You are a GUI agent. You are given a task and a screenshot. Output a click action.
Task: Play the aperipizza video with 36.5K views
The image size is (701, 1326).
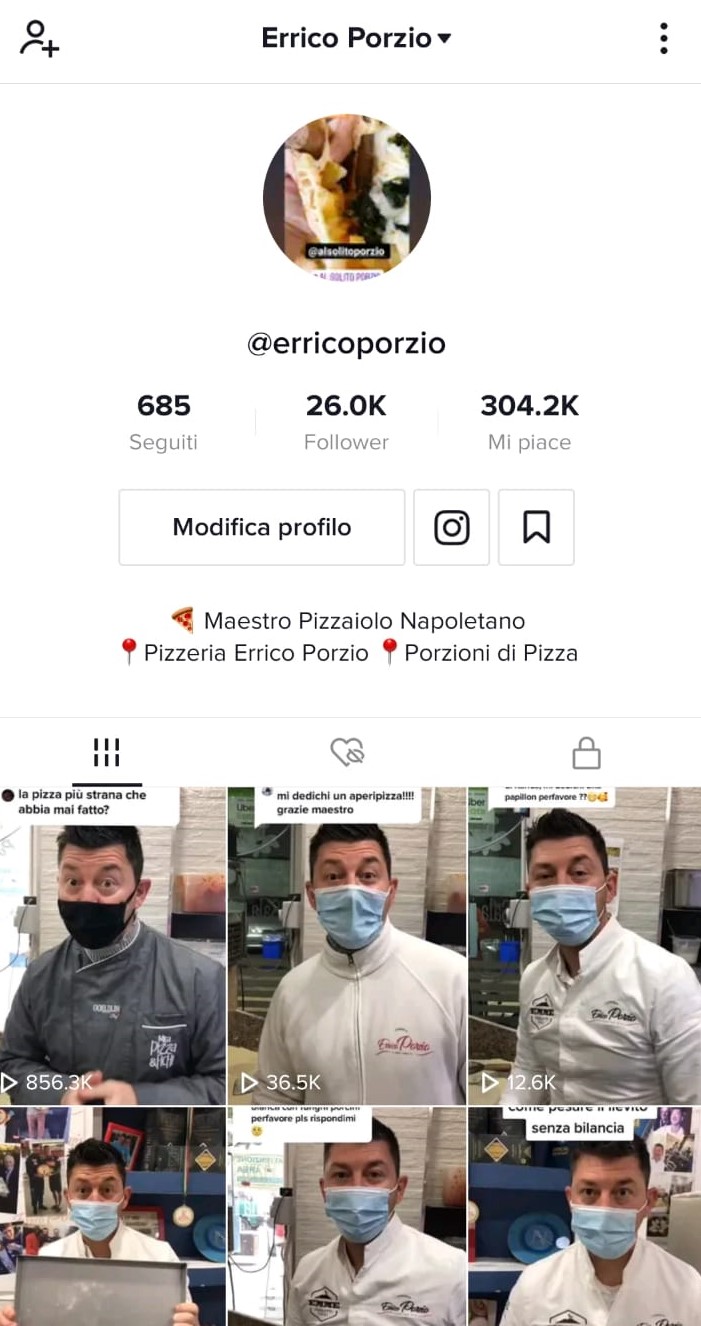347,945
